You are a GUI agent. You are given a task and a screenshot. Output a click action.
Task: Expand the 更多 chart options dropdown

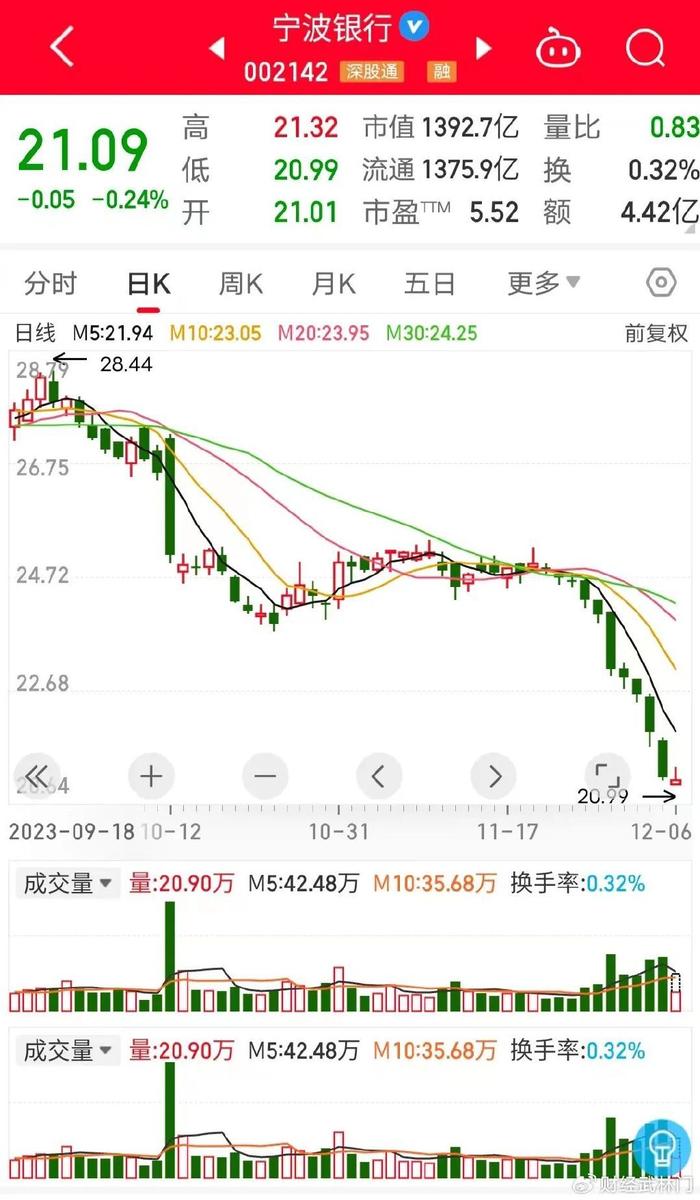(x=543, y=284)
